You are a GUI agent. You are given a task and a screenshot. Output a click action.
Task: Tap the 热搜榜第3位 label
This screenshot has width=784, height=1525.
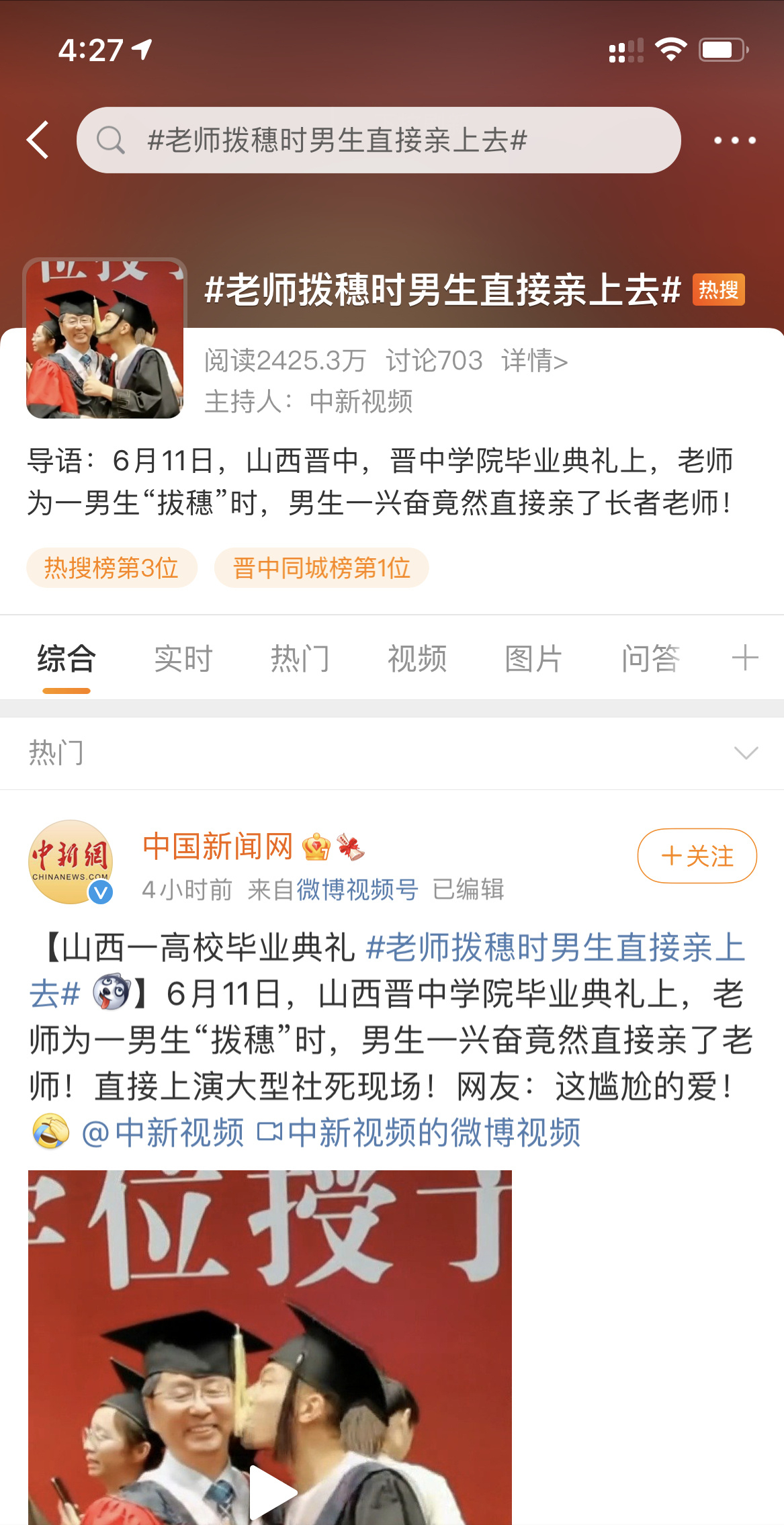[112, 568]
